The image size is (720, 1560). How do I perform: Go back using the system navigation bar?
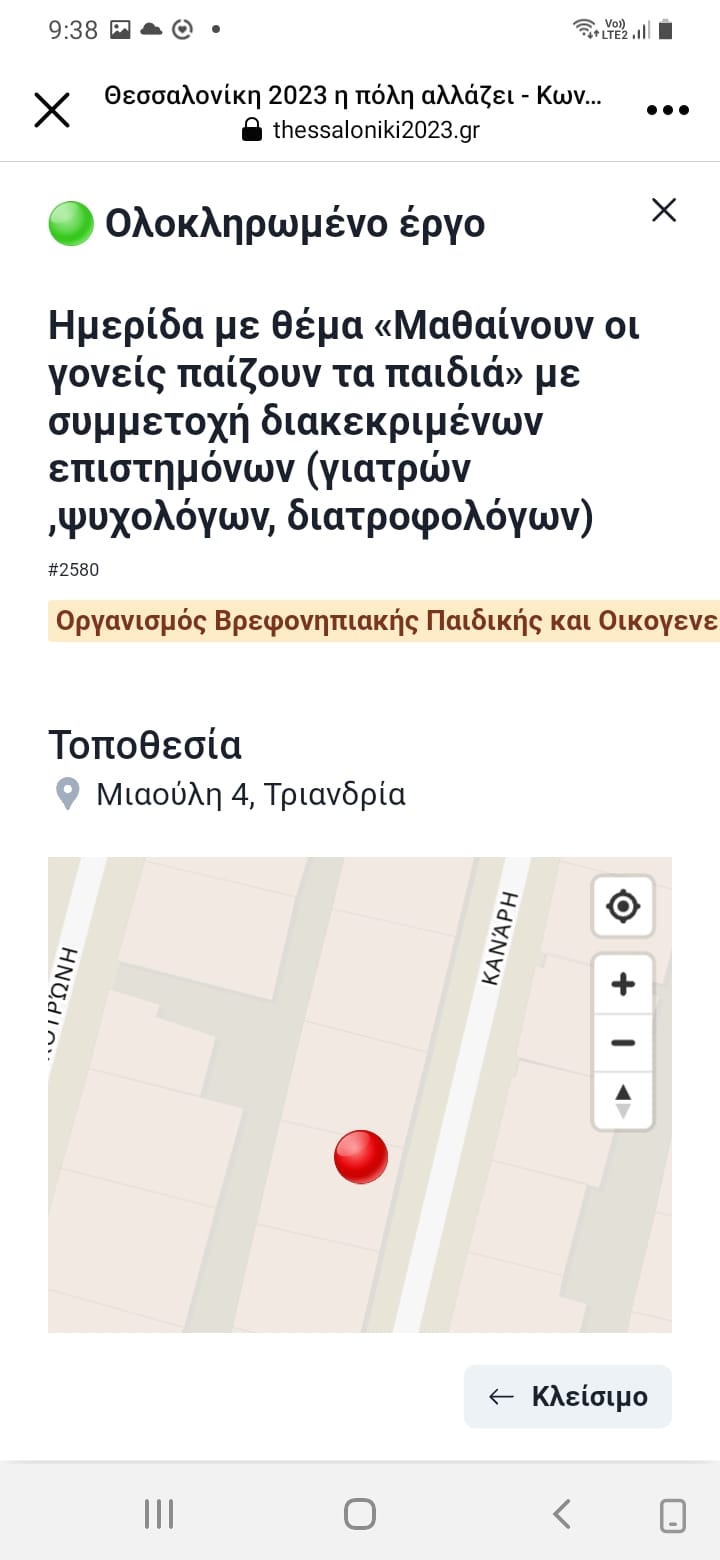[562, 1514]
